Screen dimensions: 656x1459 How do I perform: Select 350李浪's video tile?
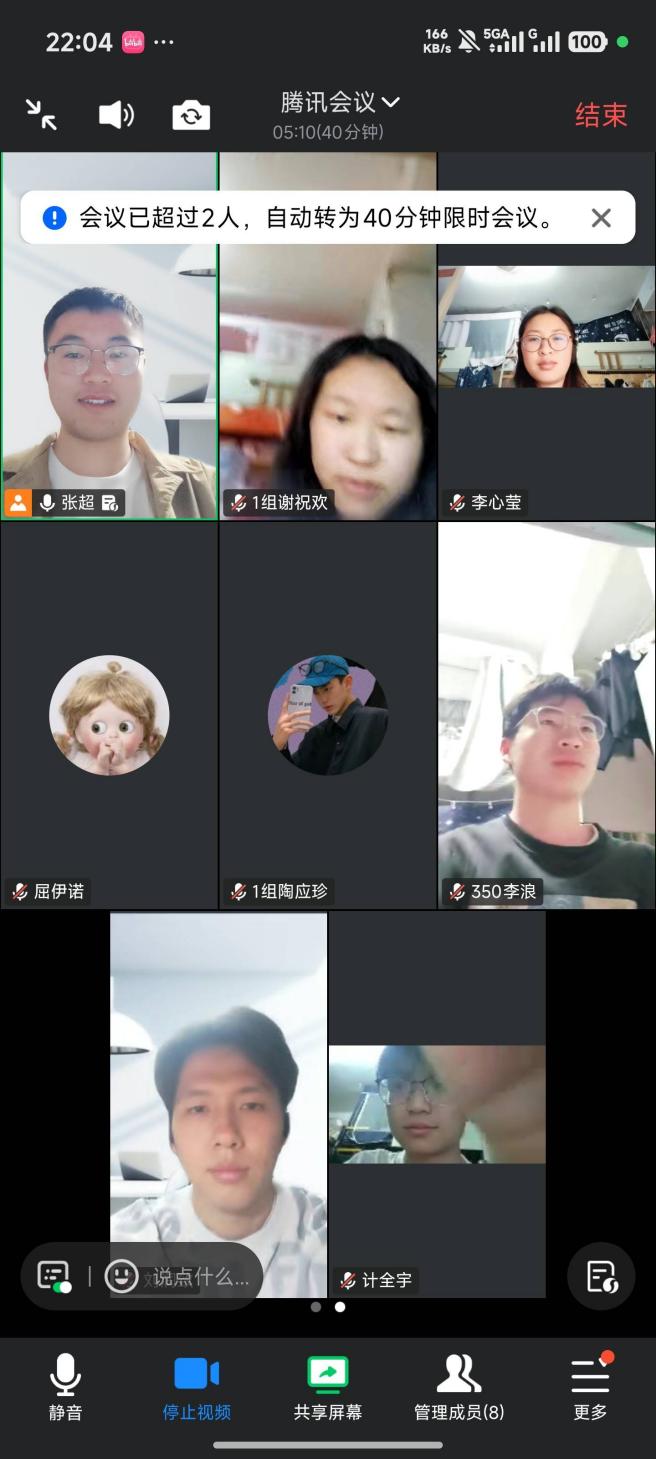546,715
